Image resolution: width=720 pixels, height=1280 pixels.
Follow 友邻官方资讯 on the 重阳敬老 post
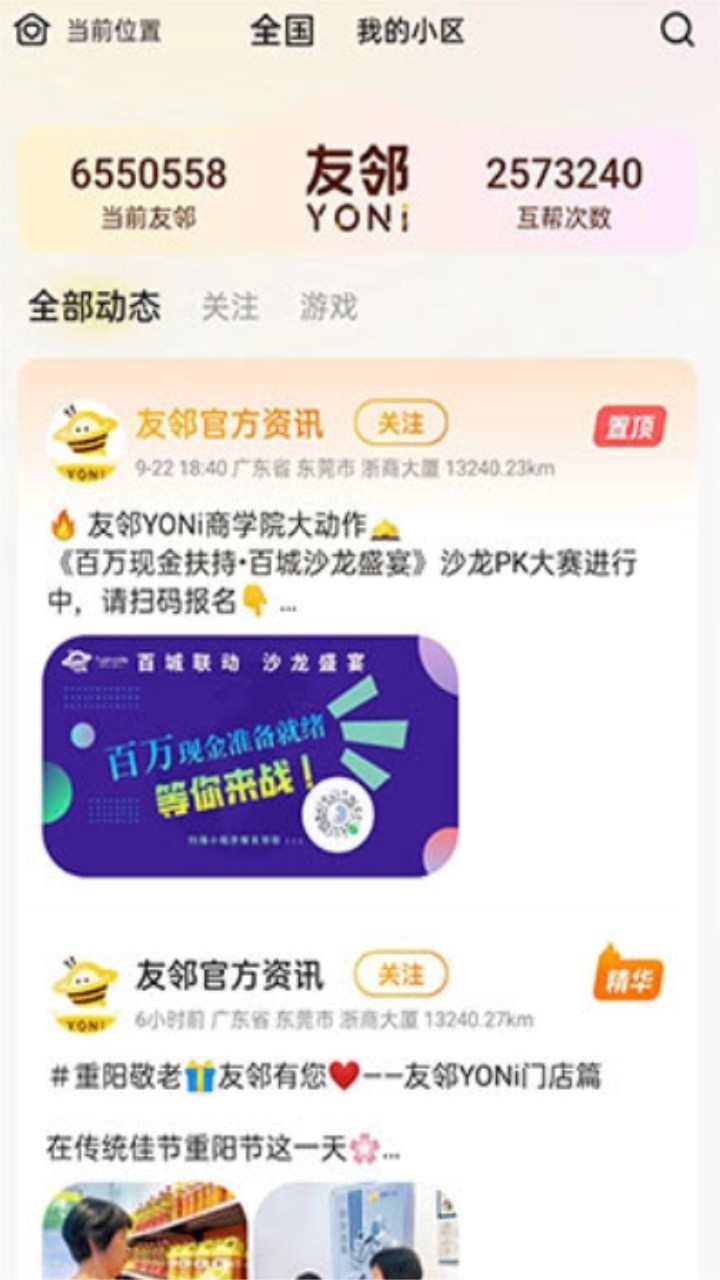coord(401,974)
